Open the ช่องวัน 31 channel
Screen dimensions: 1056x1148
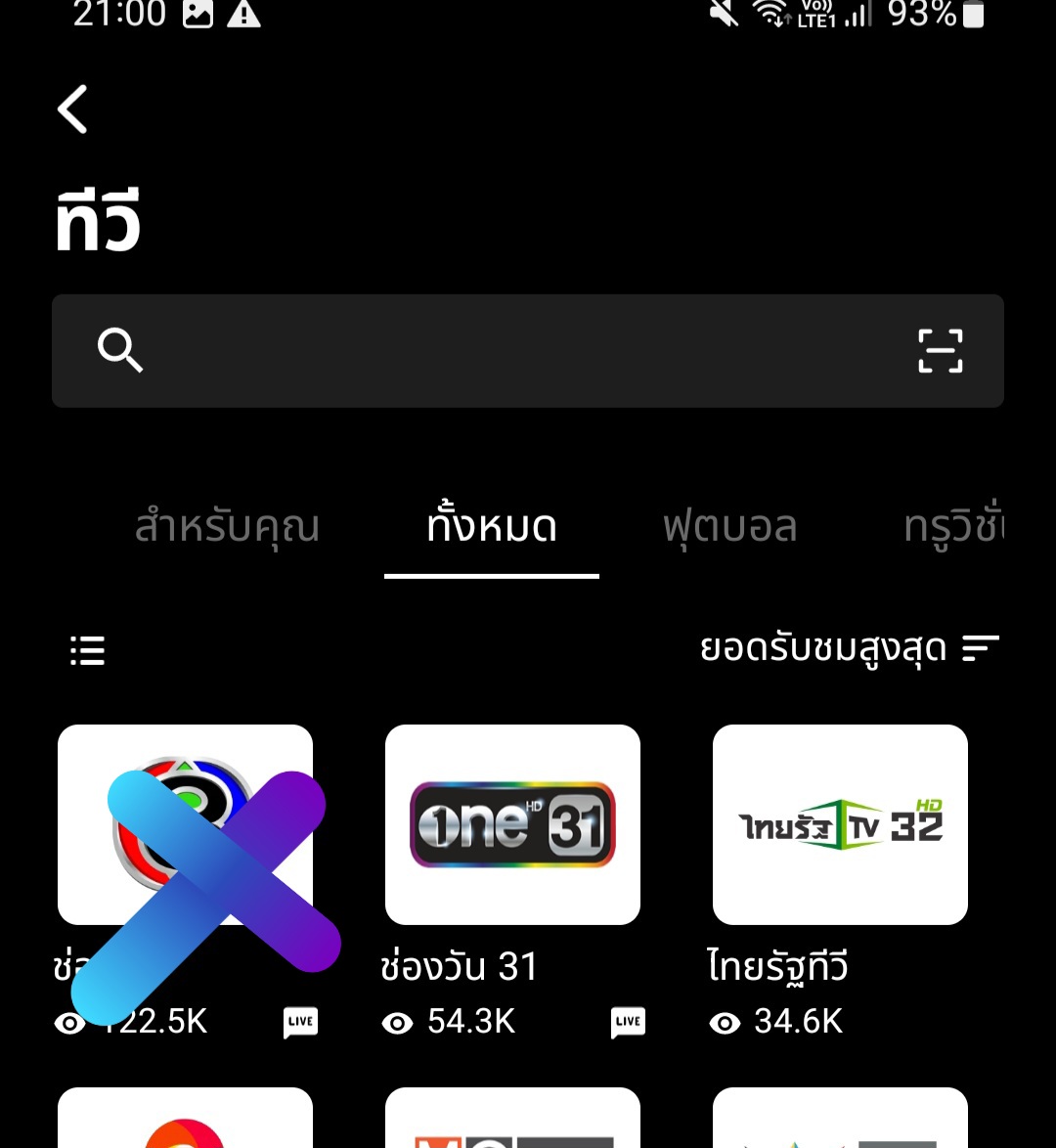pyautogui.click(x=512, y=824)
